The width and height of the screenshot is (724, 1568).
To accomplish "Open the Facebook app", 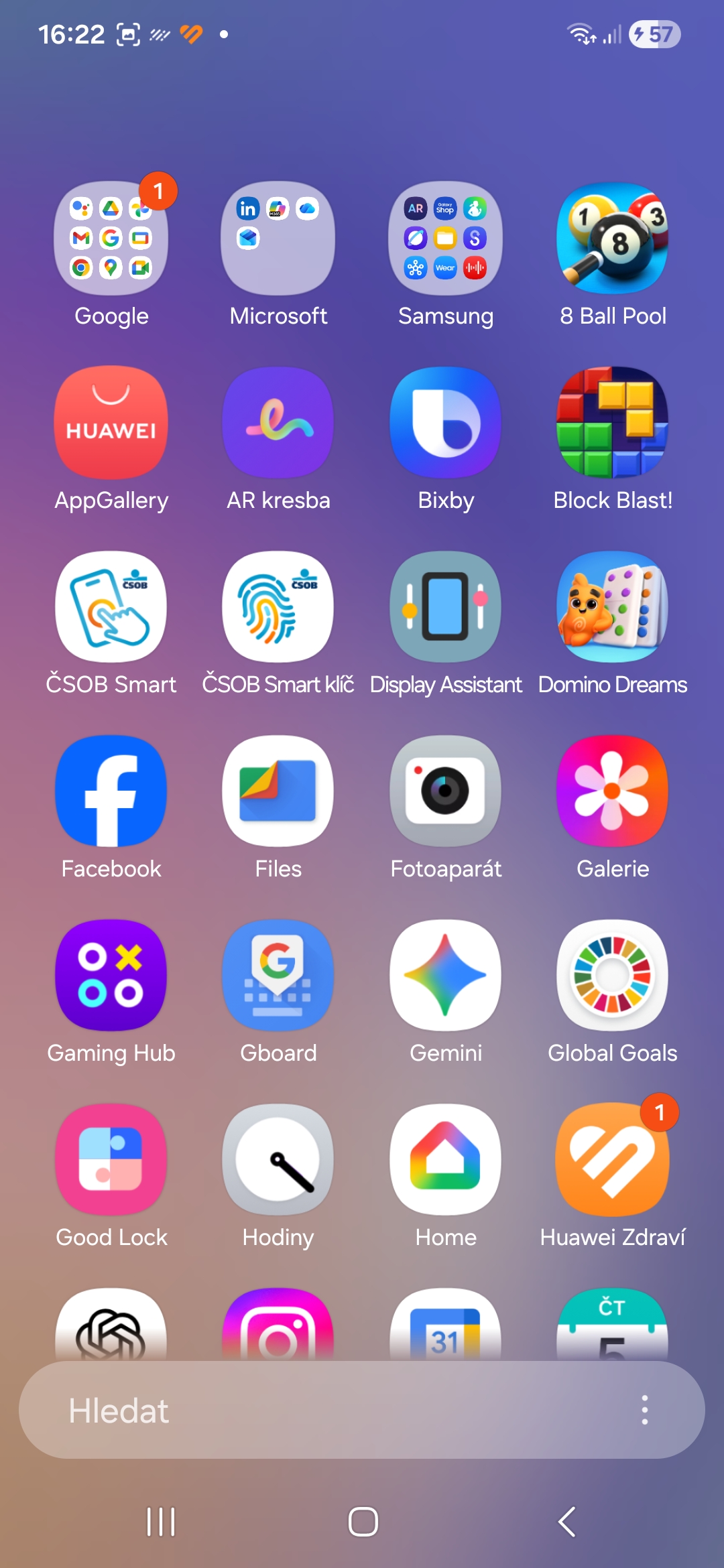I will point(111,791).
